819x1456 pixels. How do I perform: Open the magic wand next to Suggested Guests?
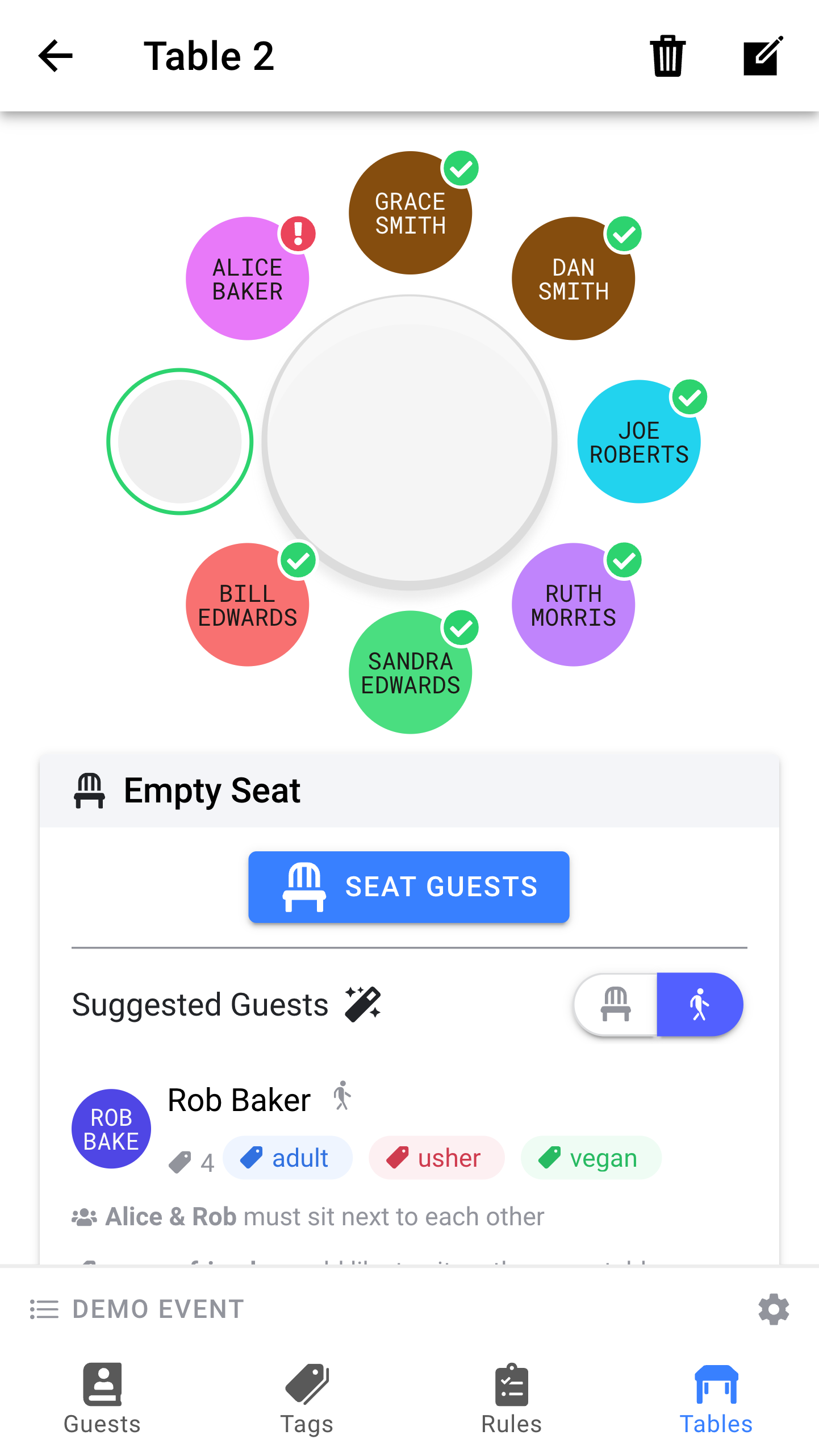(x=363, y=1003)
